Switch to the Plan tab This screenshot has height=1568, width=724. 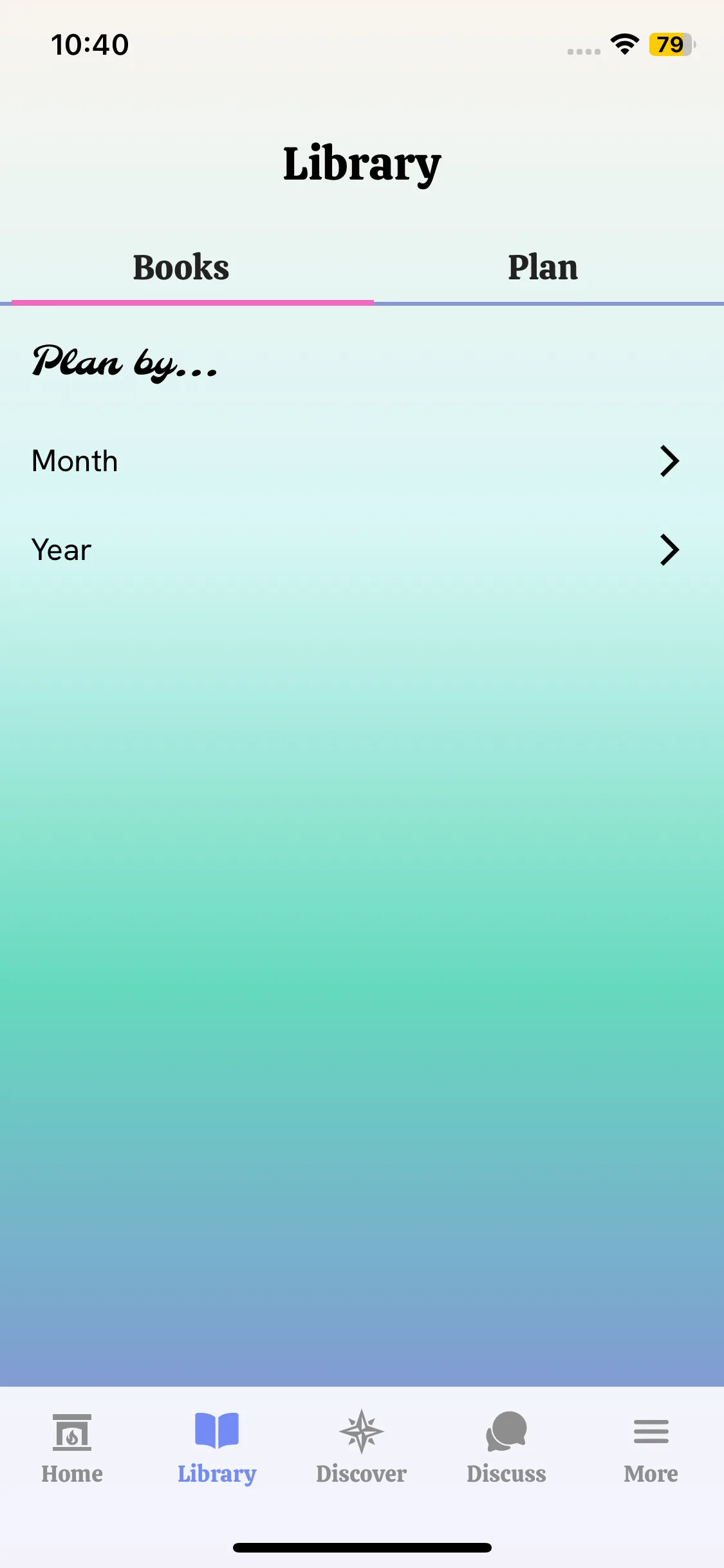point(542,266)
